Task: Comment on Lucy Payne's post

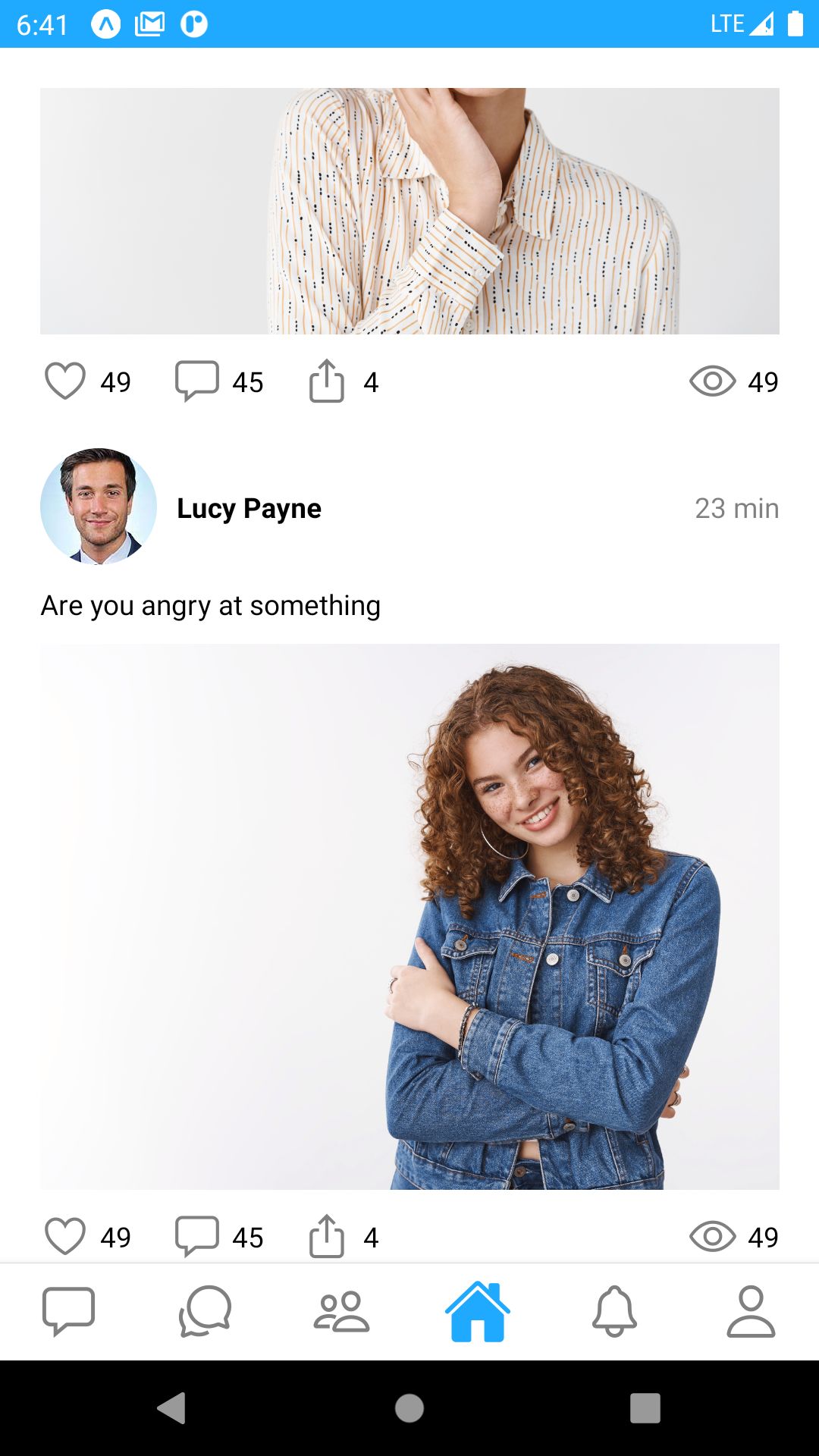Action: 197,1236
